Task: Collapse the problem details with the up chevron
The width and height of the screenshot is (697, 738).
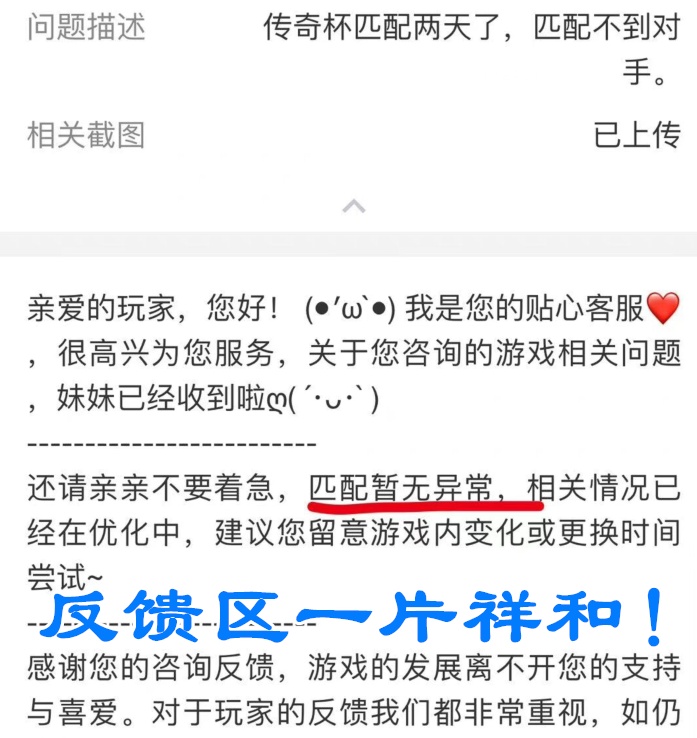Action: pos(353,207)
